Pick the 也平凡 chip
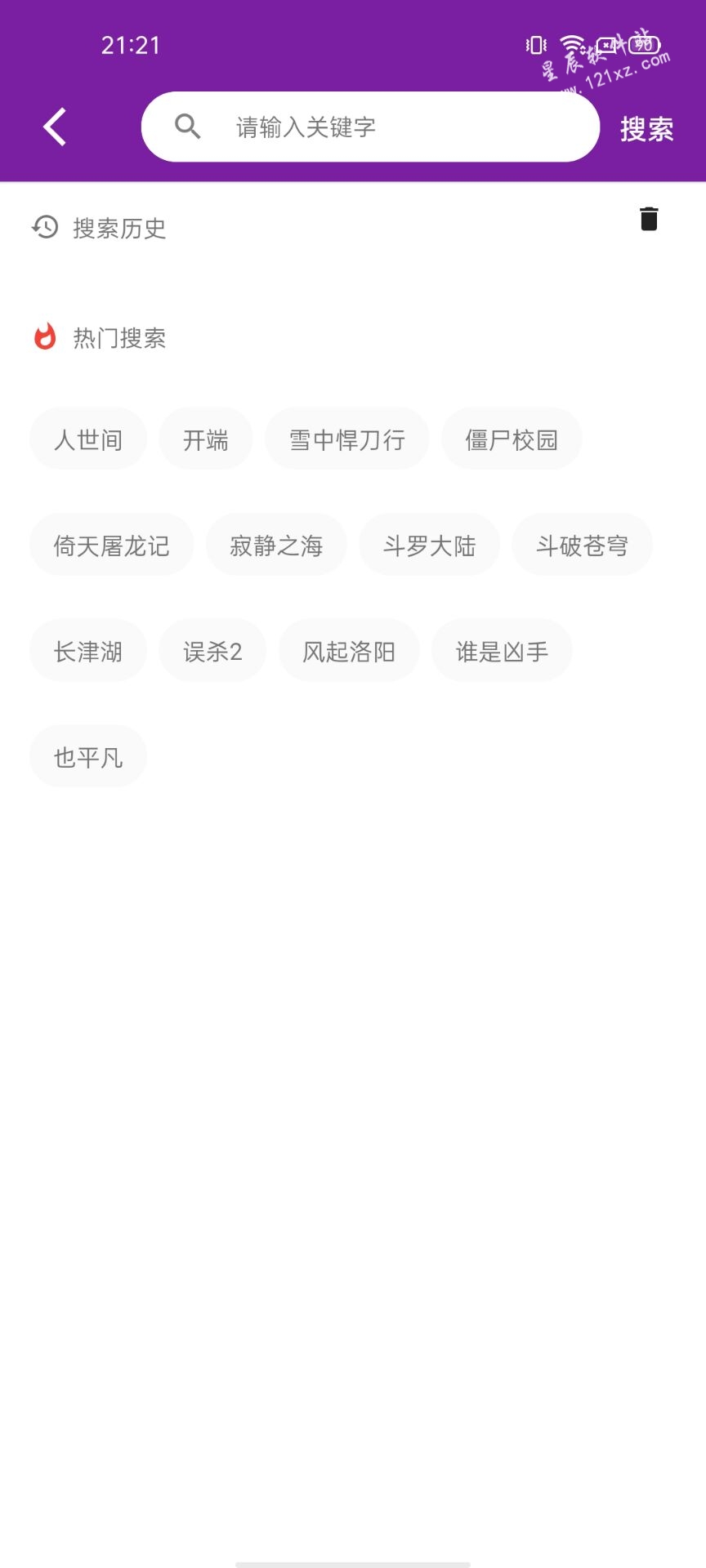706x1568 pixels. [x=88, y=757]
